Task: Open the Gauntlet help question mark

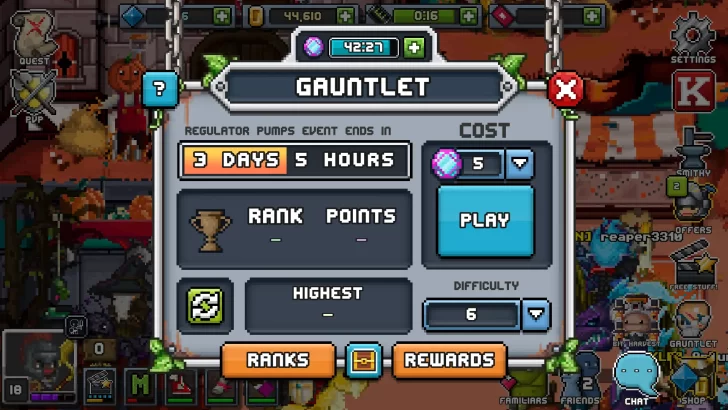Action: (160, 89)
